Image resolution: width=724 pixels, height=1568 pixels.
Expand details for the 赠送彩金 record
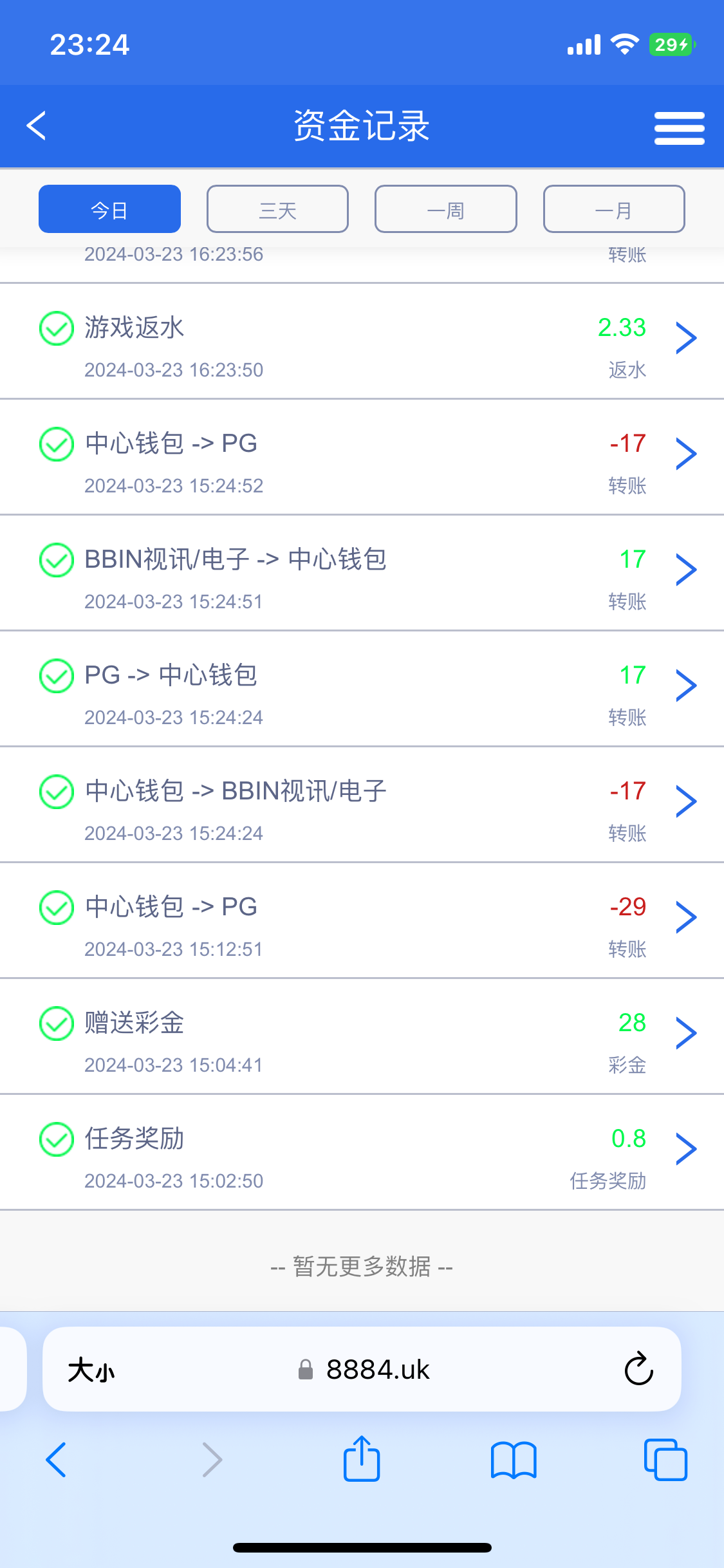686,1032
